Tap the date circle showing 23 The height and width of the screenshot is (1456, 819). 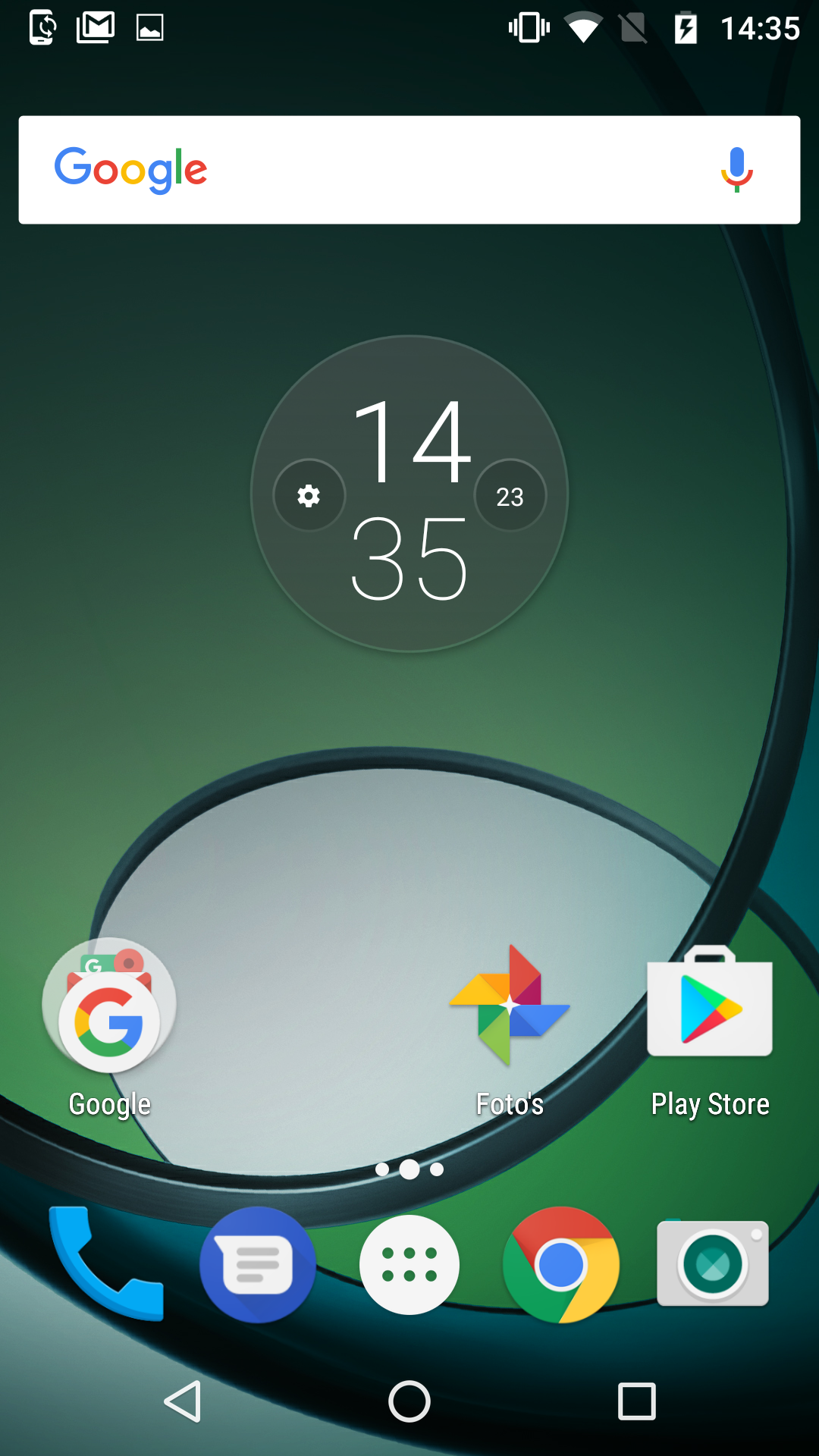[510, 496]
